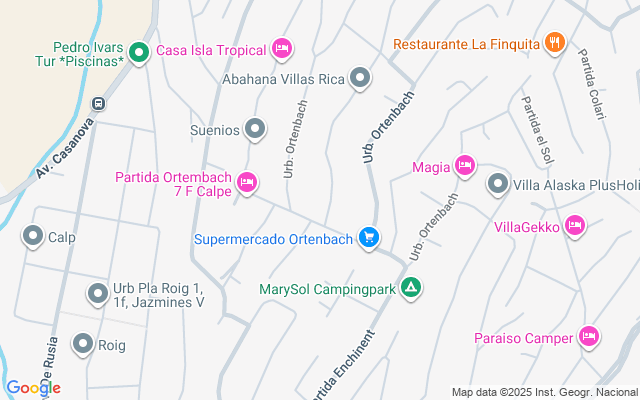Viewport: 640px width, 400px height.
Task: Open the Villa Alaska PlusHoli marker
Action: (x=498, y=184)
